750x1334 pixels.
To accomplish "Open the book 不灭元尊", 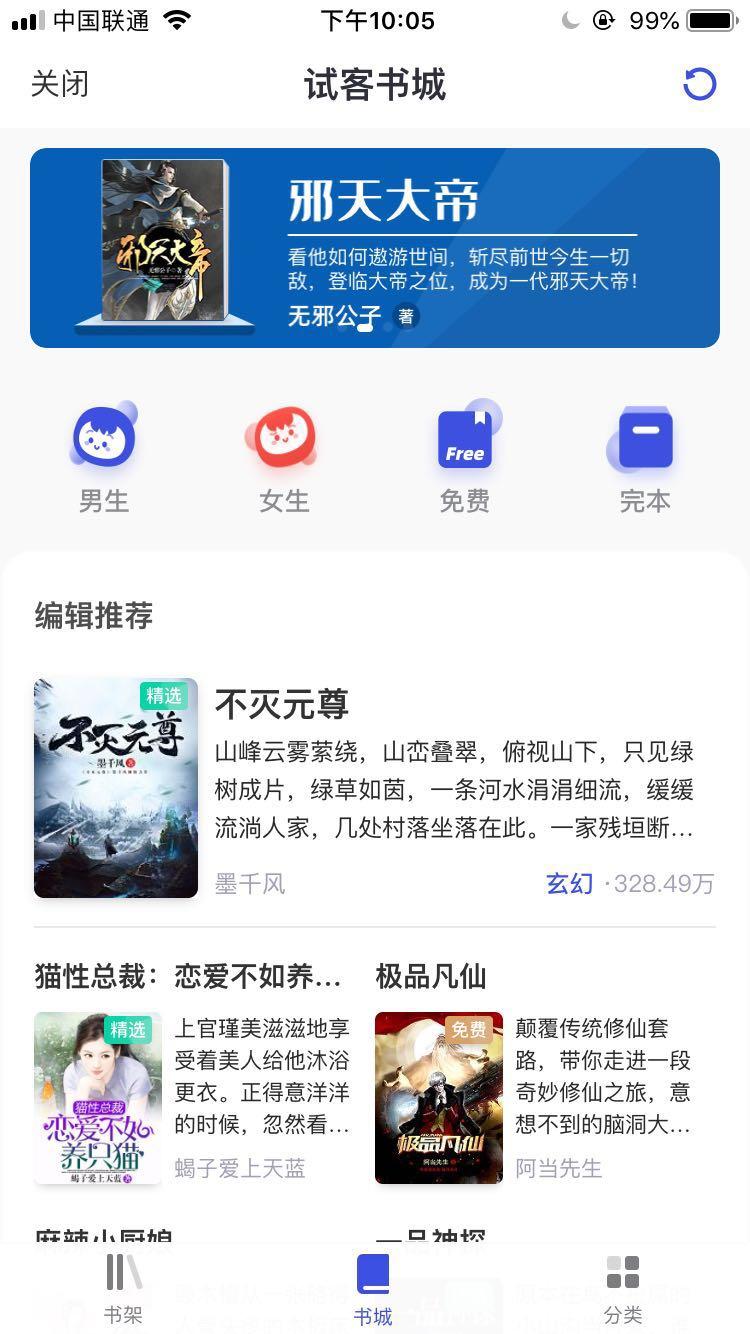I will 283,705.
